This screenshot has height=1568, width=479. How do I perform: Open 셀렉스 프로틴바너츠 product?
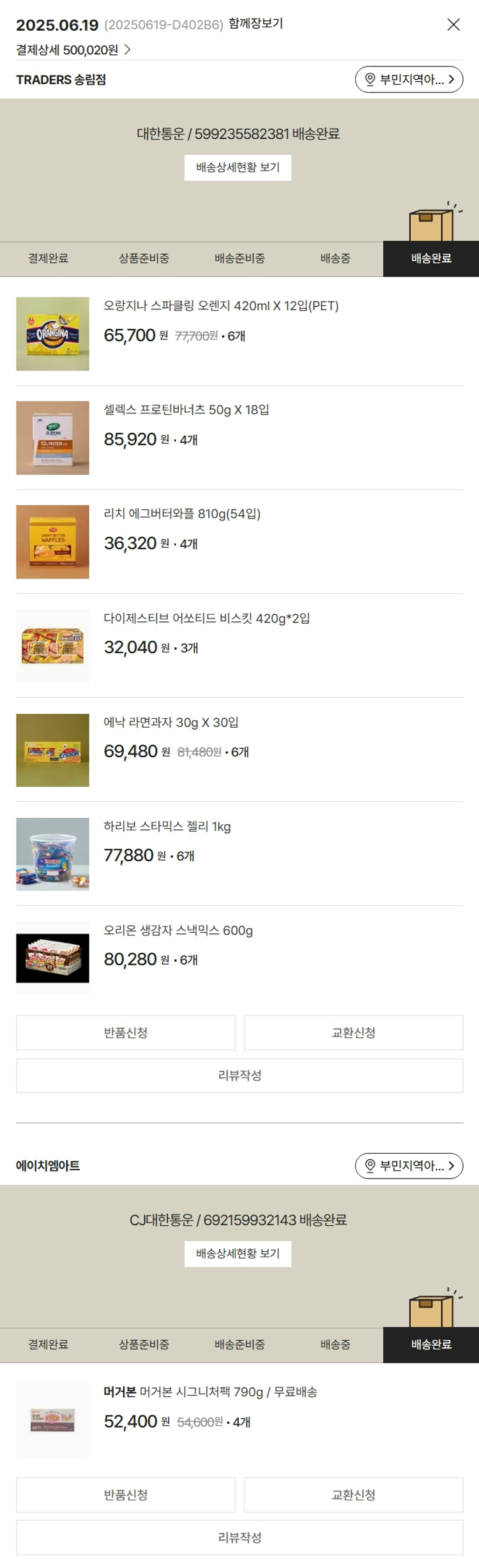186,410
